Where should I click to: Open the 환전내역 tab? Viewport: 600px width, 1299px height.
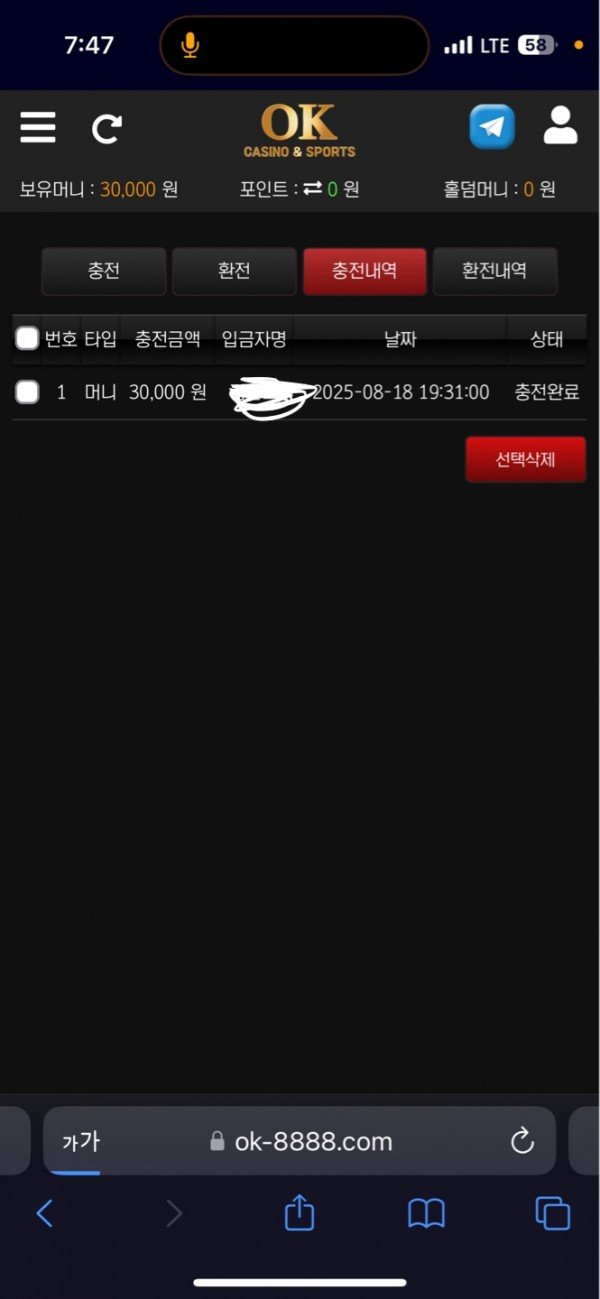click(495, 271)
